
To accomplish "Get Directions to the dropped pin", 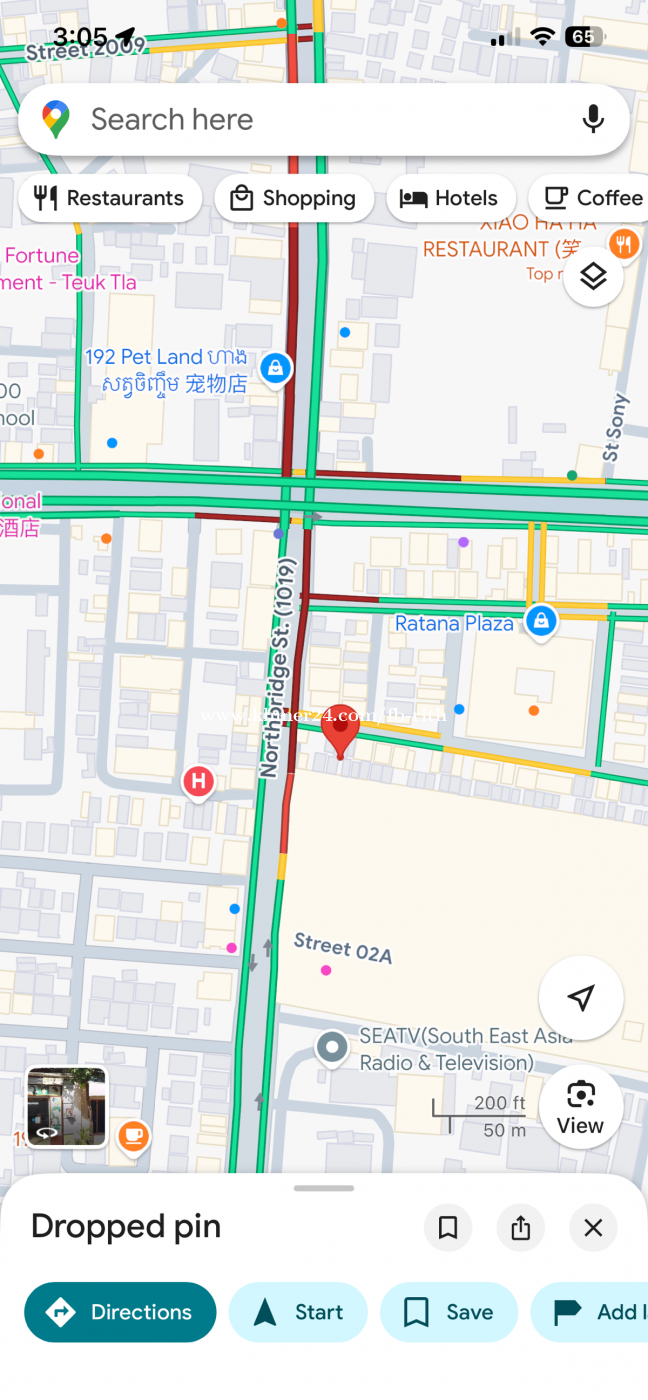I will 120,1312.
